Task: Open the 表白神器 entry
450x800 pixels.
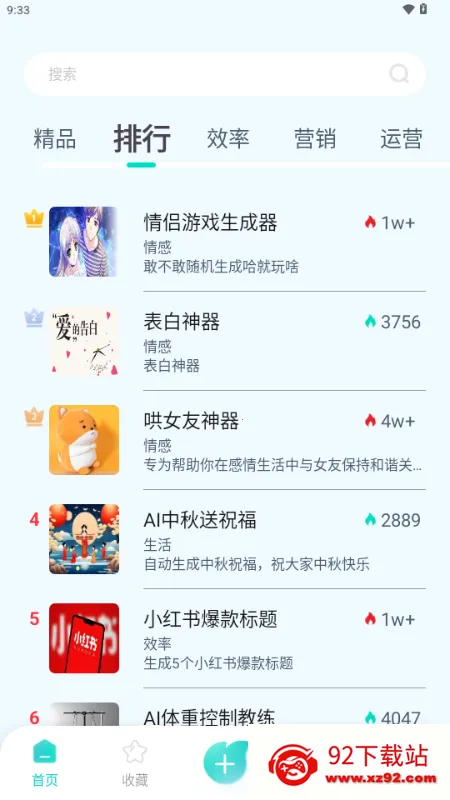Action: pos(225,341)
